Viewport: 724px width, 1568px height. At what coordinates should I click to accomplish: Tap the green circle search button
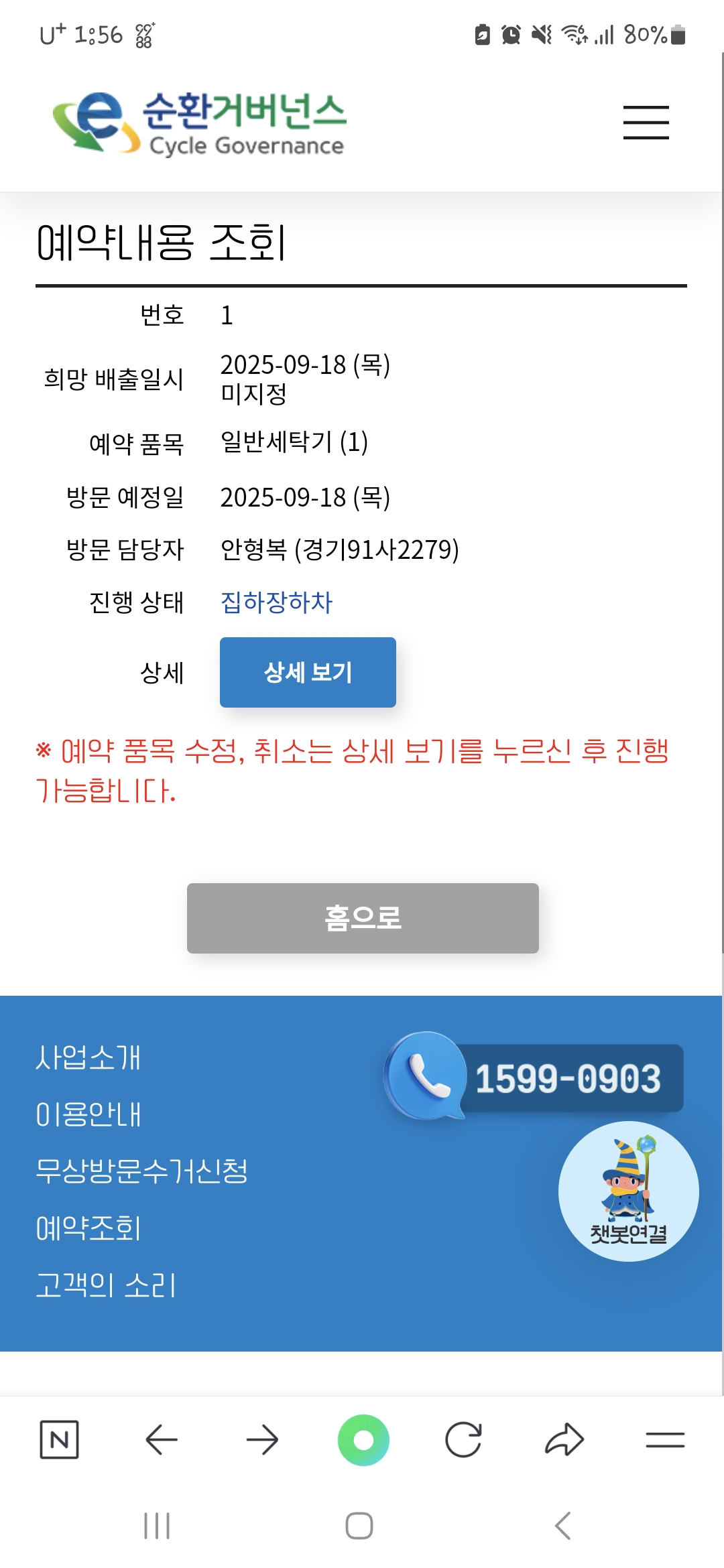[363, 1439]
